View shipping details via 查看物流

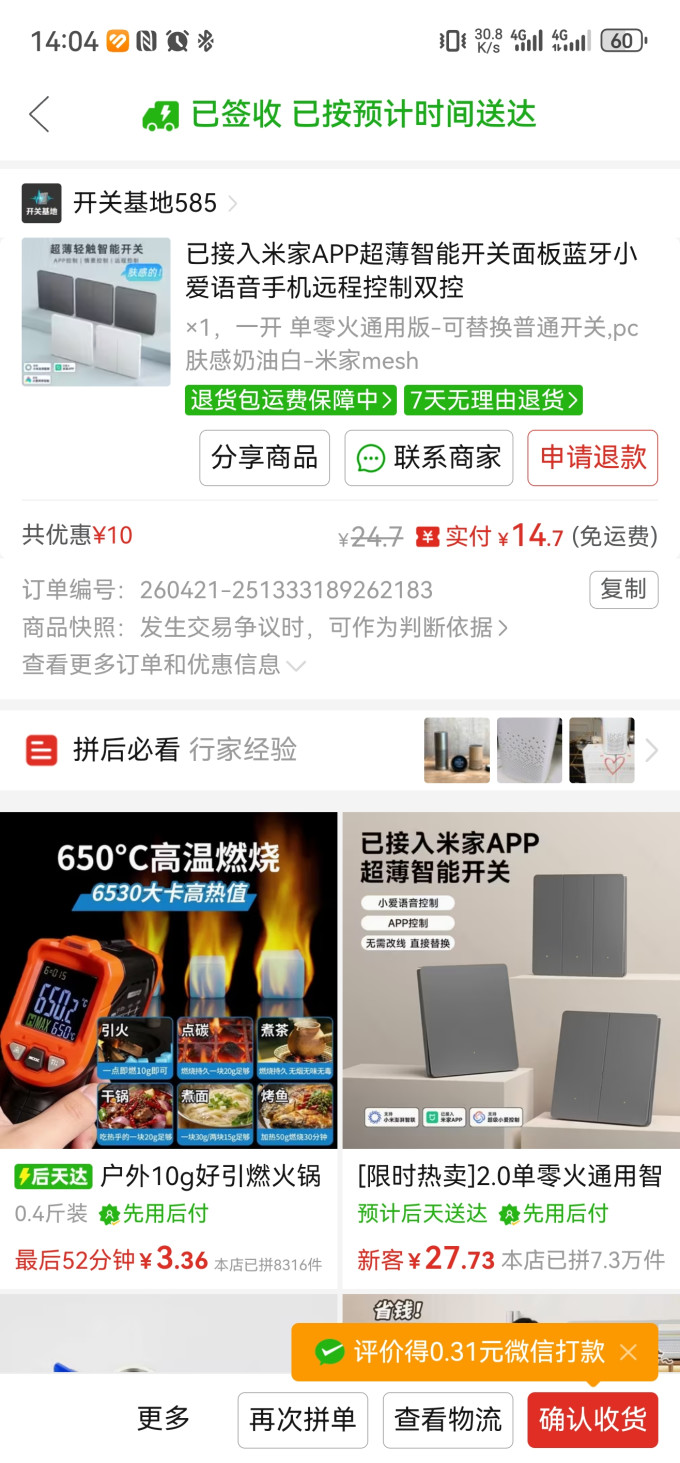click(x=448, y=1420)
